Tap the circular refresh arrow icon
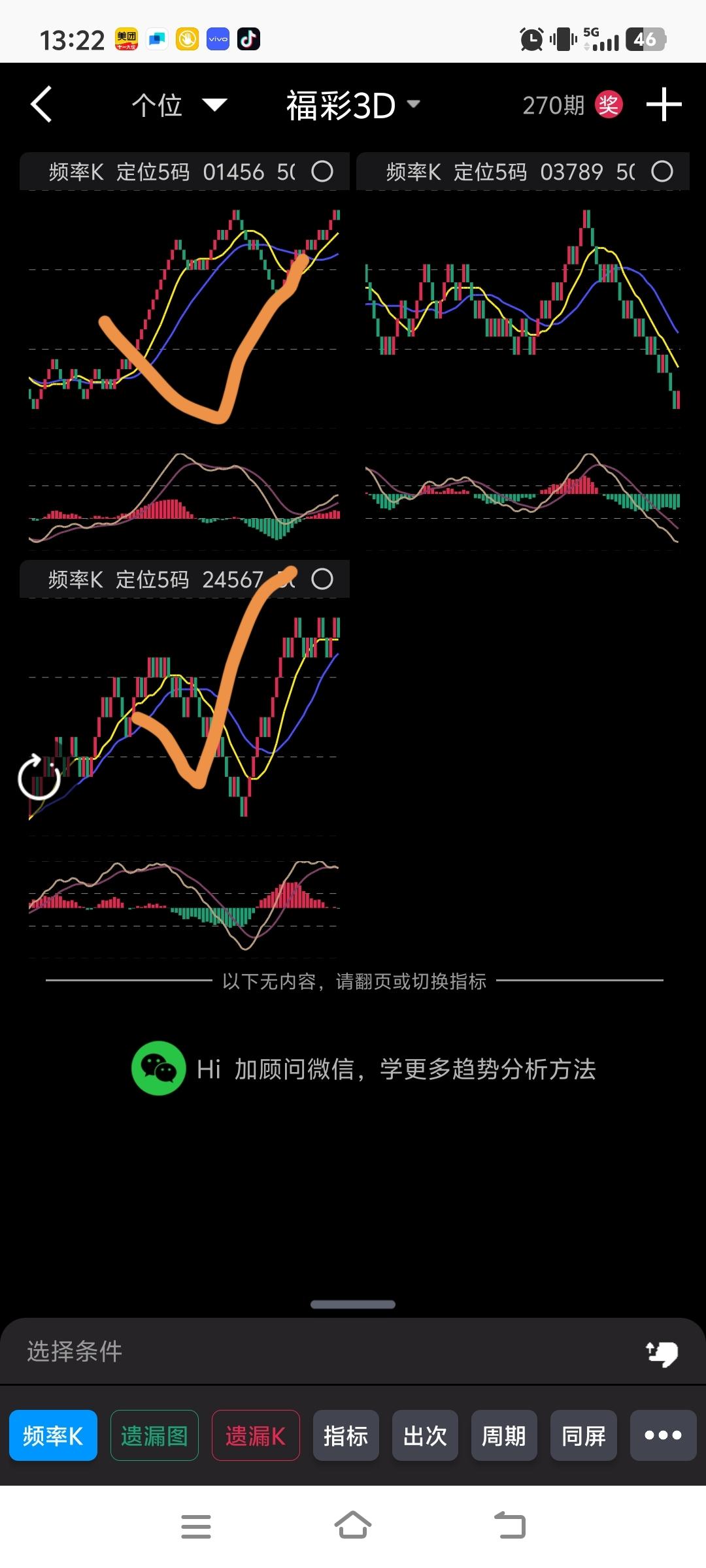706x1568 pixels. pyautogui.click(x=39, y=777)
